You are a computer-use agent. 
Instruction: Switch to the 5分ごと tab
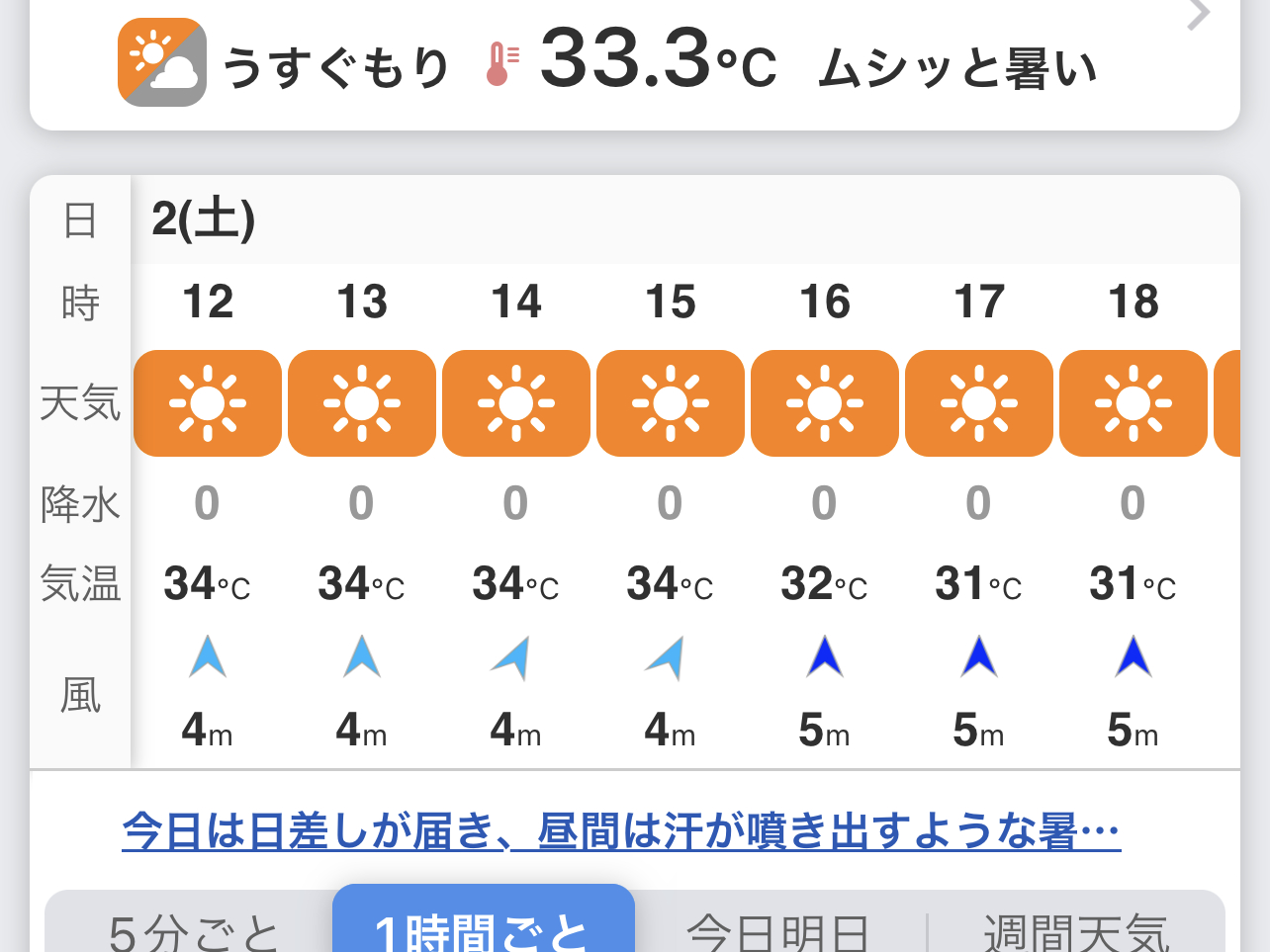(x=193, y=929)
